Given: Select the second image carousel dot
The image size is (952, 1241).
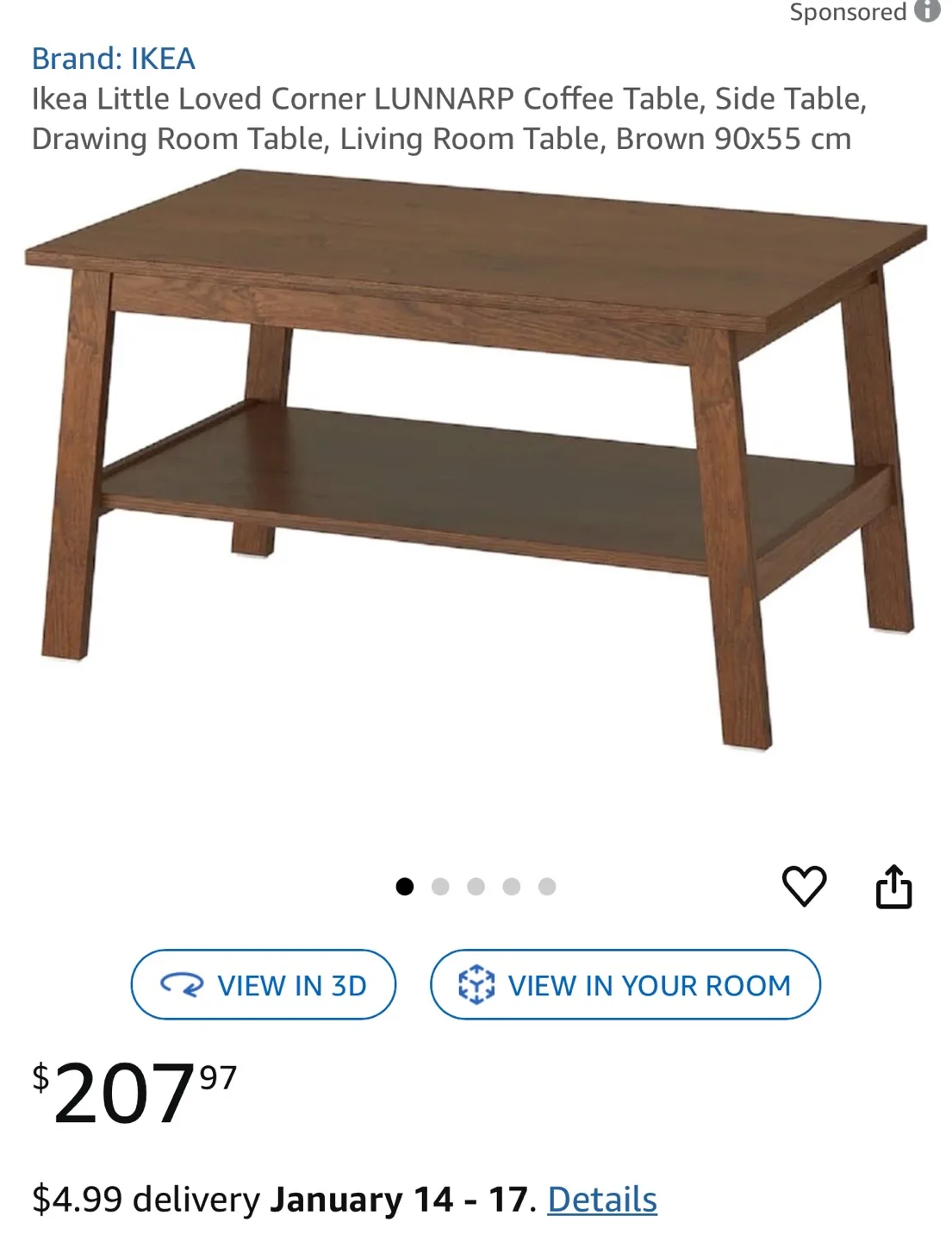Looking at the screenshot, I should pyautogui.click(x=440, y=885).
